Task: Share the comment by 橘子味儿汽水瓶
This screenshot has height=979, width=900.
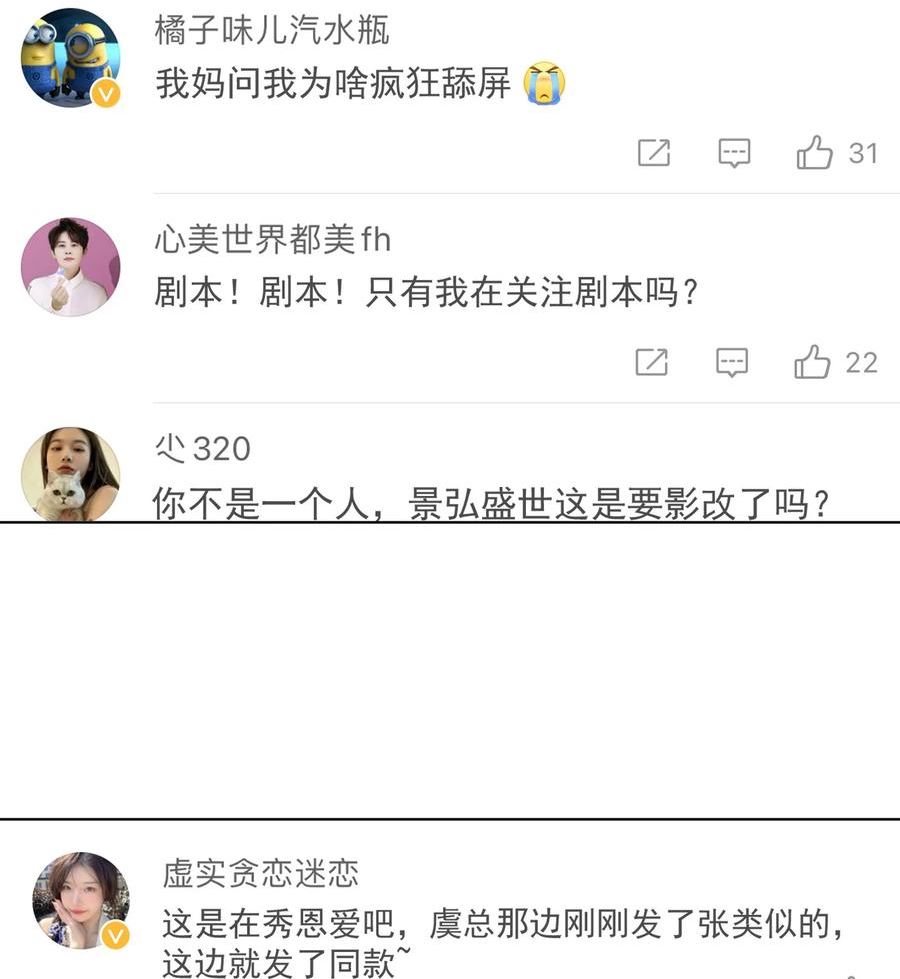Action: (x=654, y=153)
